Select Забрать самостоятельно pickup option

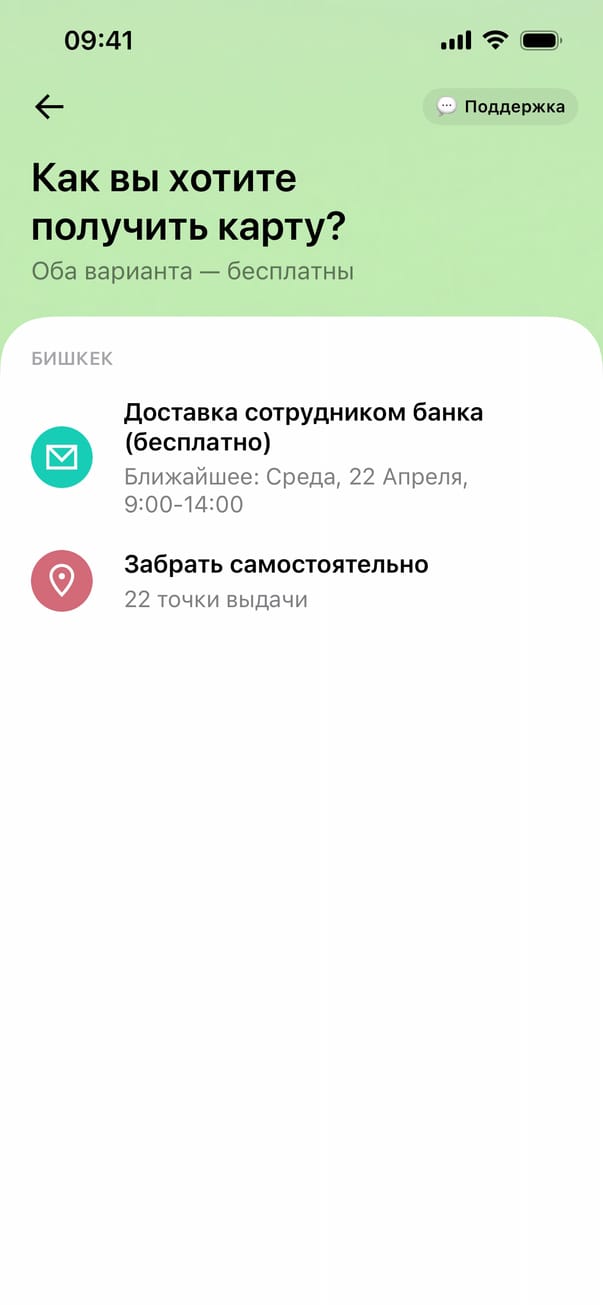click(x=276, y=580)
